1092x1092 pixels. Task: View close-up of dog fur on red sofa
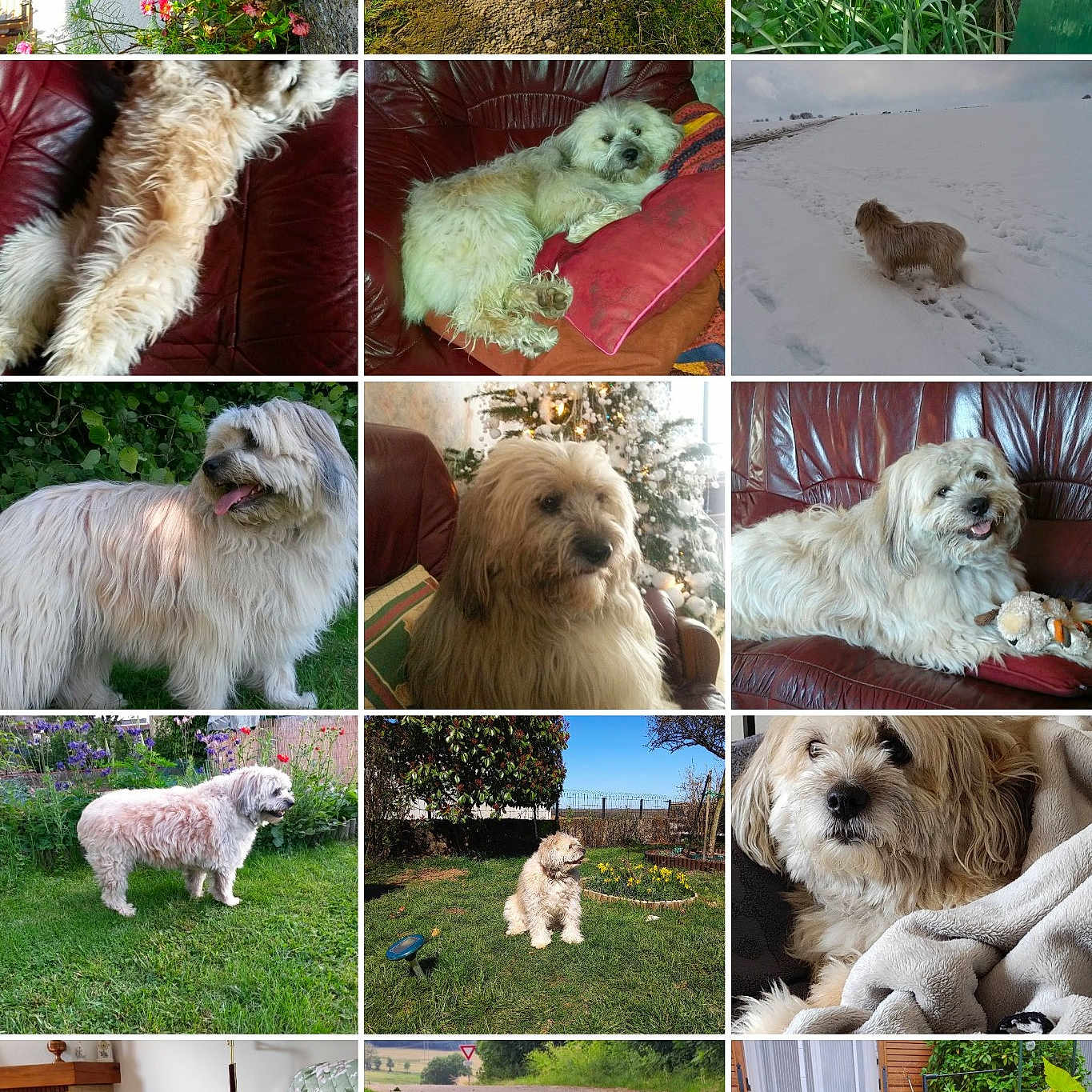(178, 218)
